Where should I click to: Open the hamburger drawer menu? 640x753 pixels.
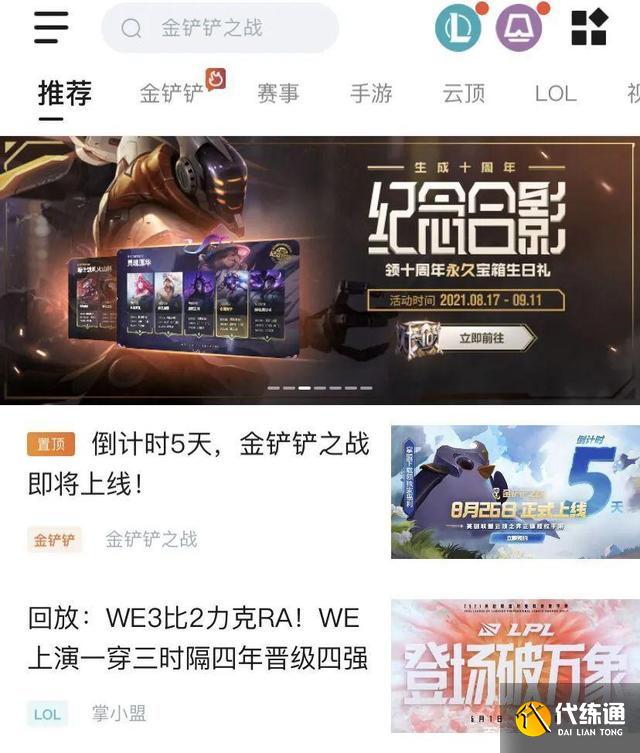click(51, 27)
